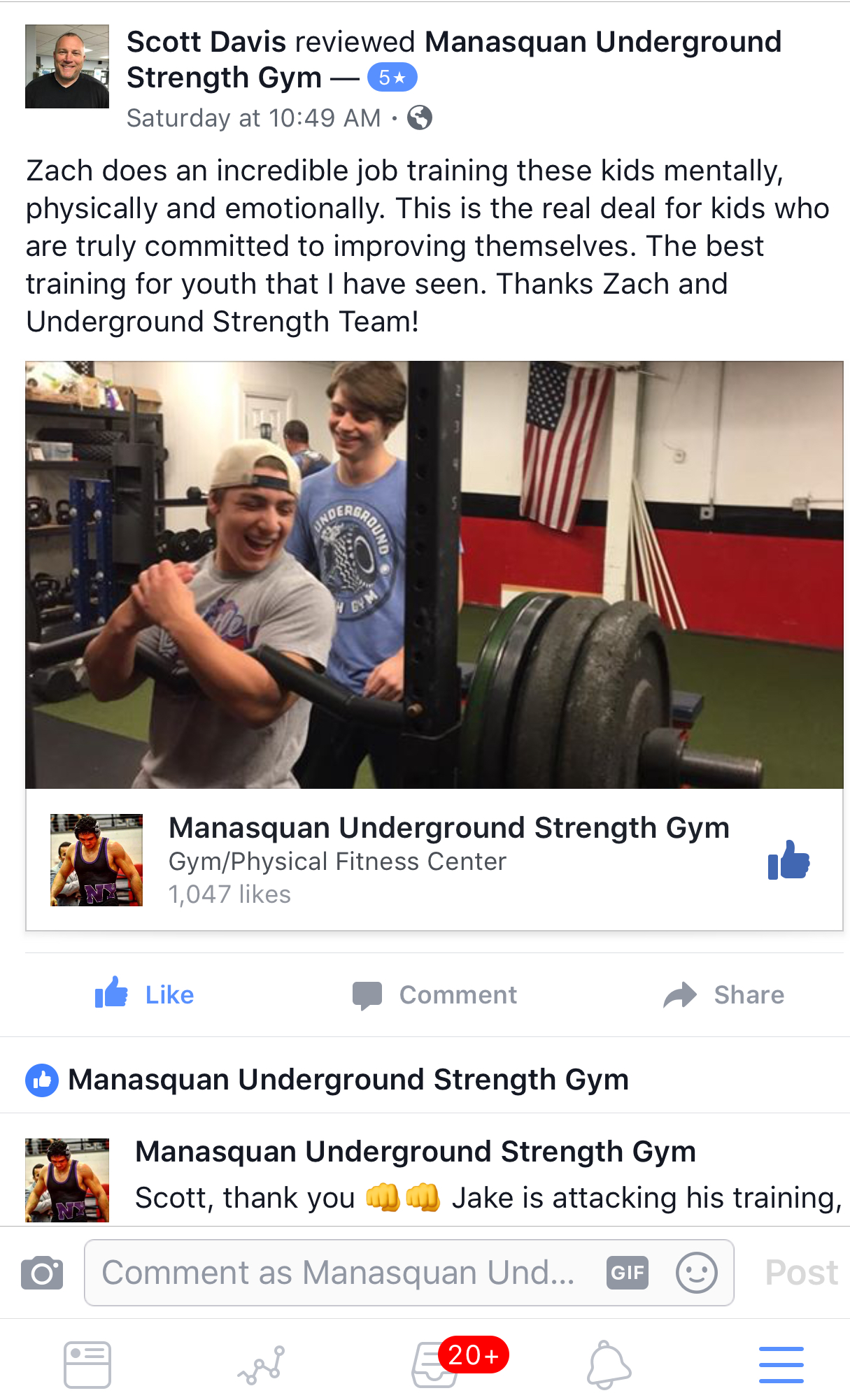Screen dimensions: 850x1400
Task: Attach a photo with the camera icon
Action: [42, 1273]
